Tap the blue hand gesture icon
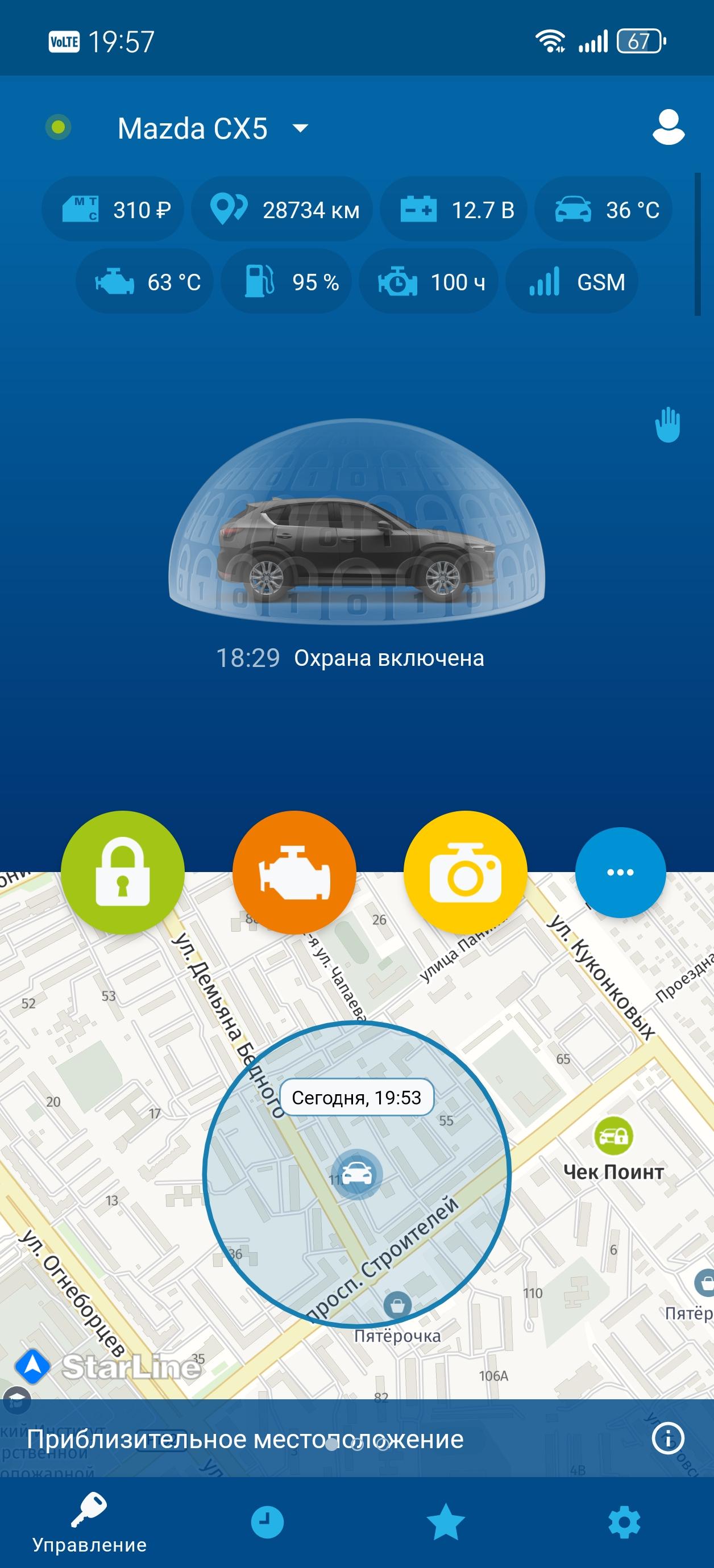 point(667,424)
